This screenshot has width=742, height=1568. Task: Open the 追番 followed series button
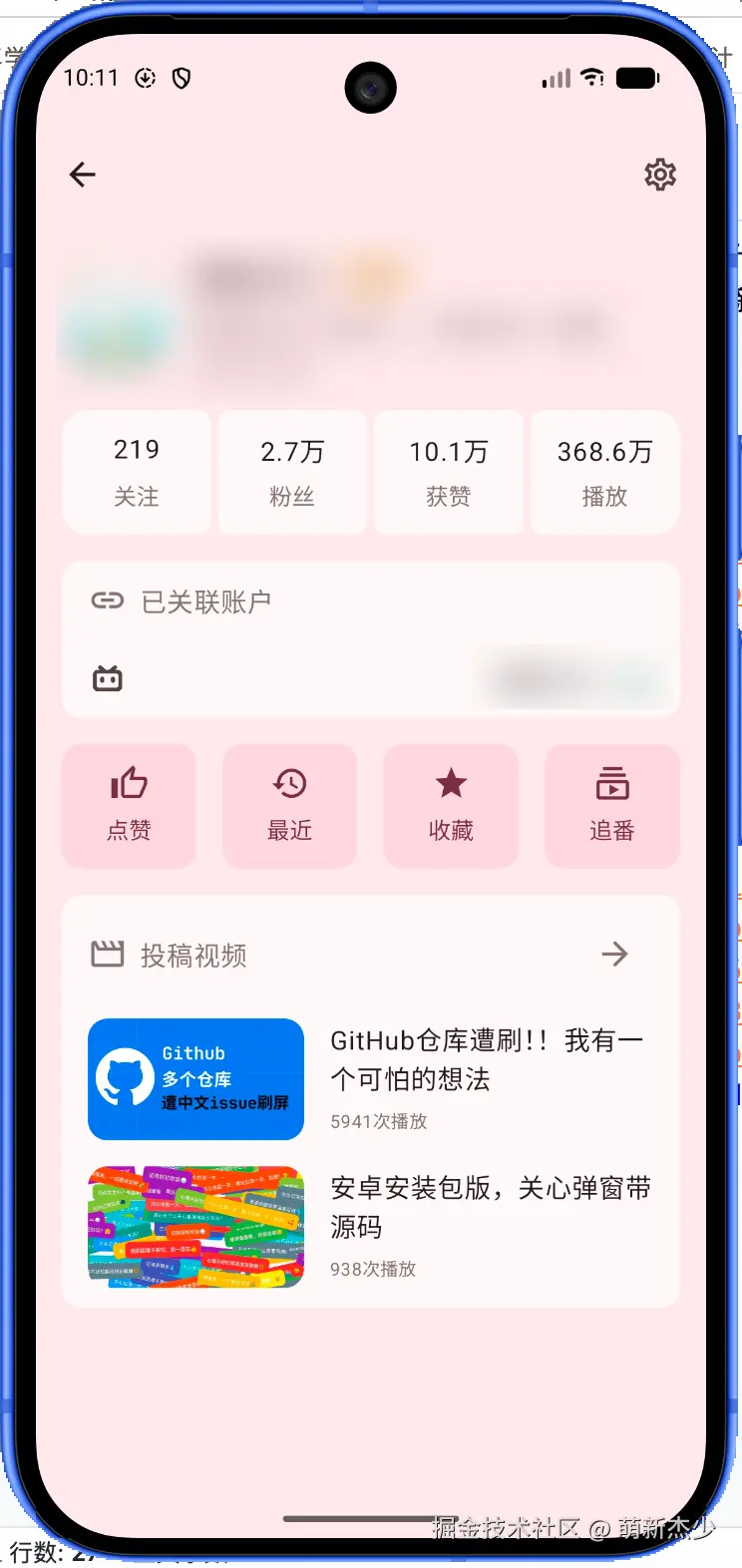coord(612,806)
